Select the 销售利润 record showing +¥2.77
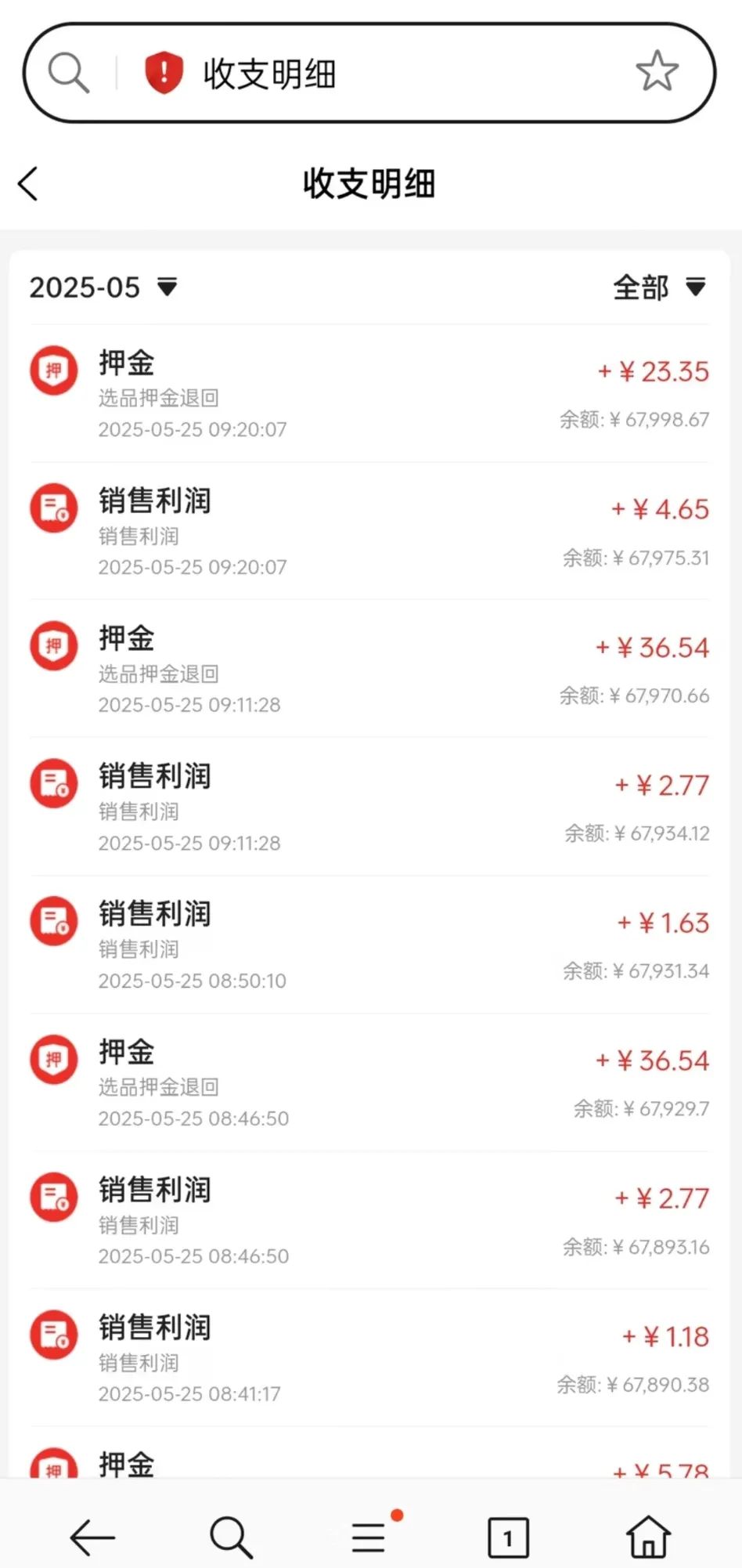 [x=371, y=807]
